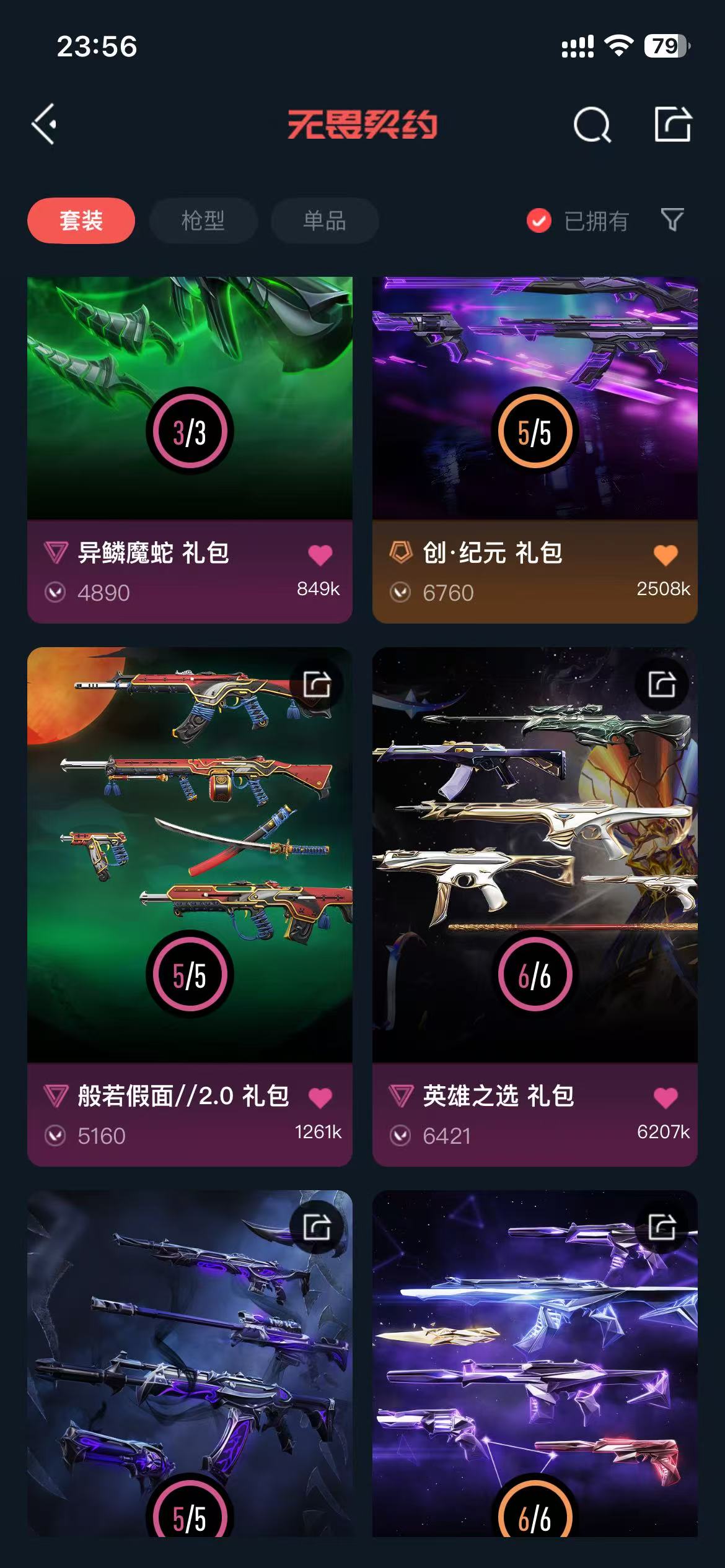The image size is (725, 1568).
Task: Switch to the 枪型 tab
Action: point(203,220)
